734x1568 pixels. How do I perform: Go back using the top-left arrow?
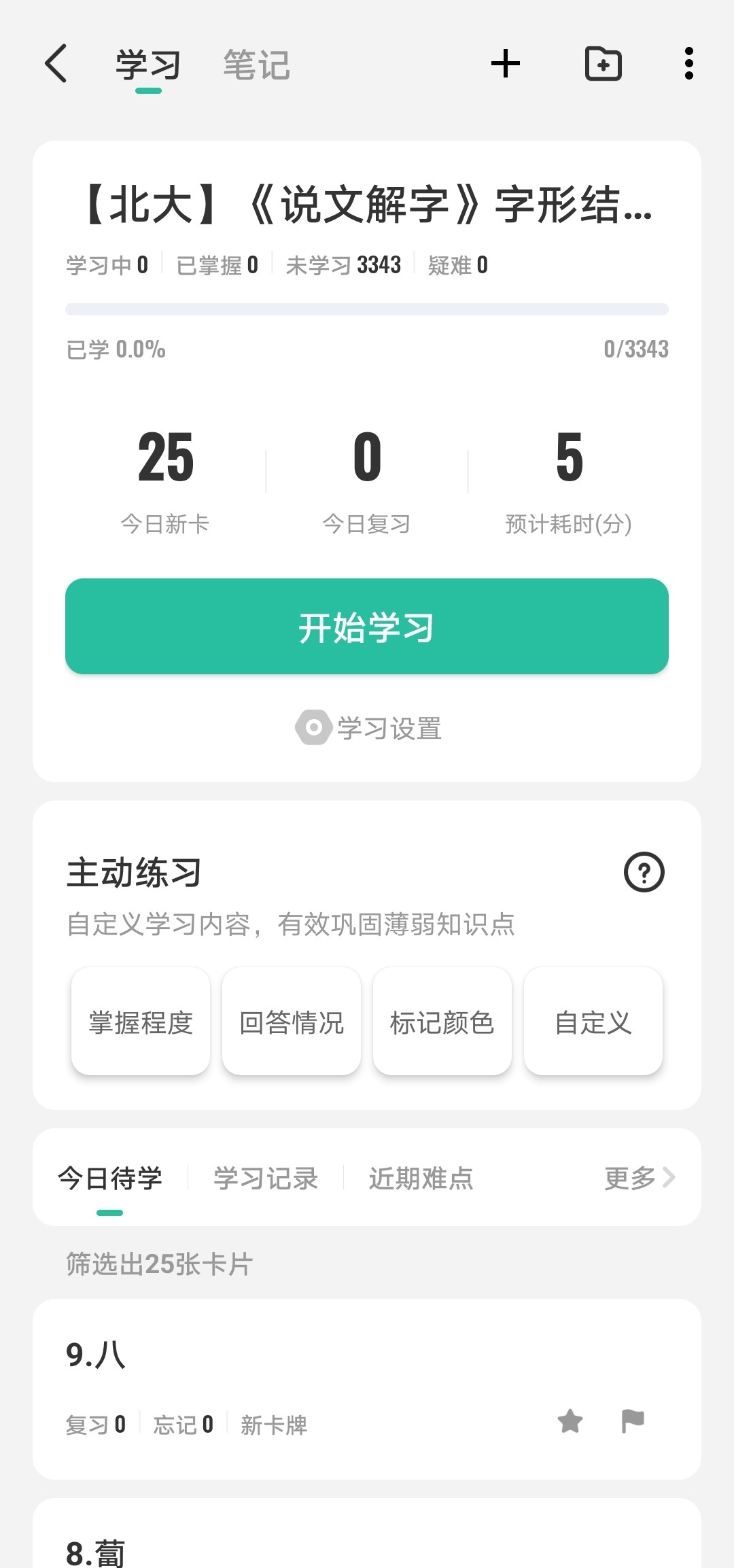[x=56, y=64]
